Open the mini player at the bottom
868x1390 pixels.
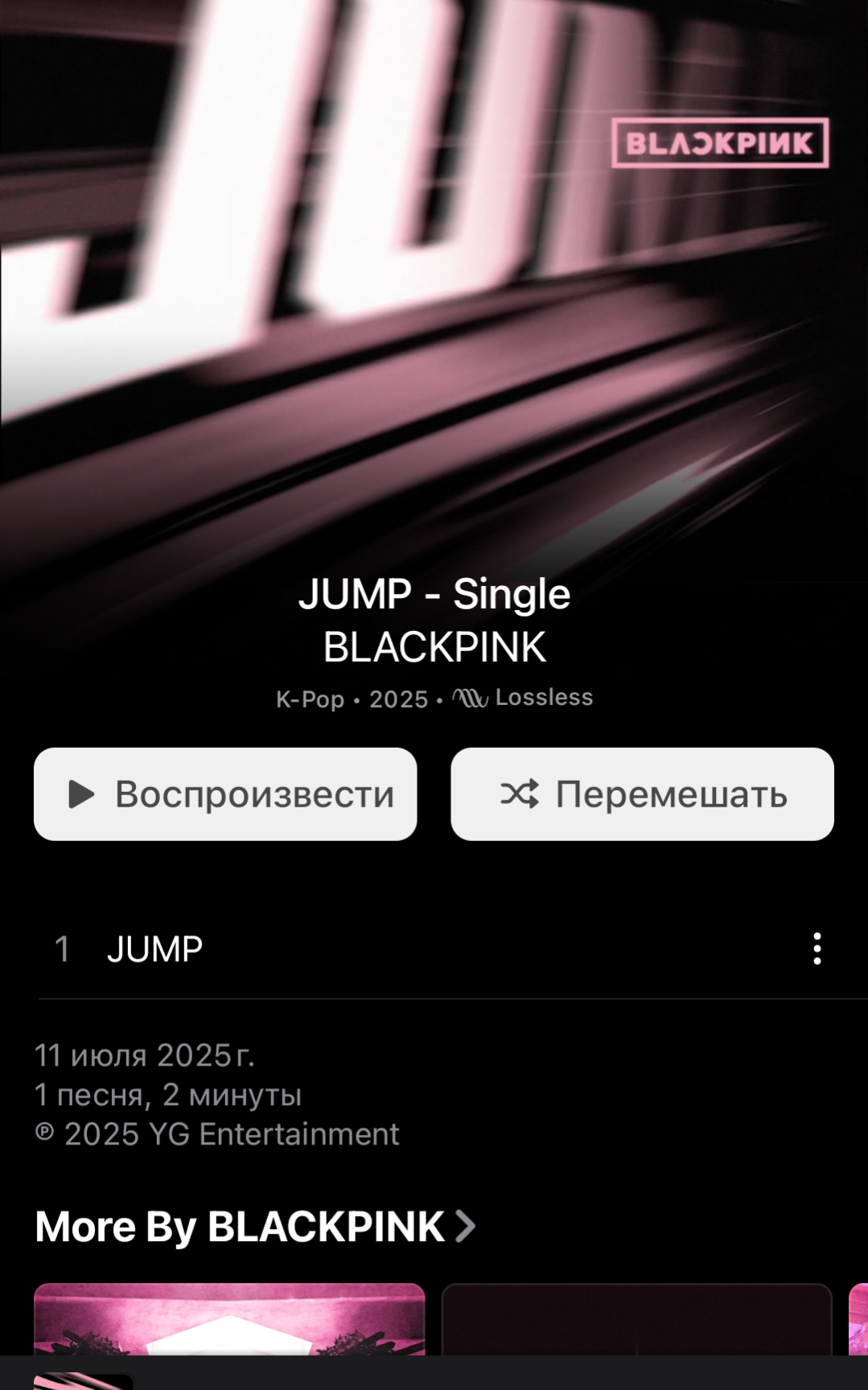point(434,1373)
